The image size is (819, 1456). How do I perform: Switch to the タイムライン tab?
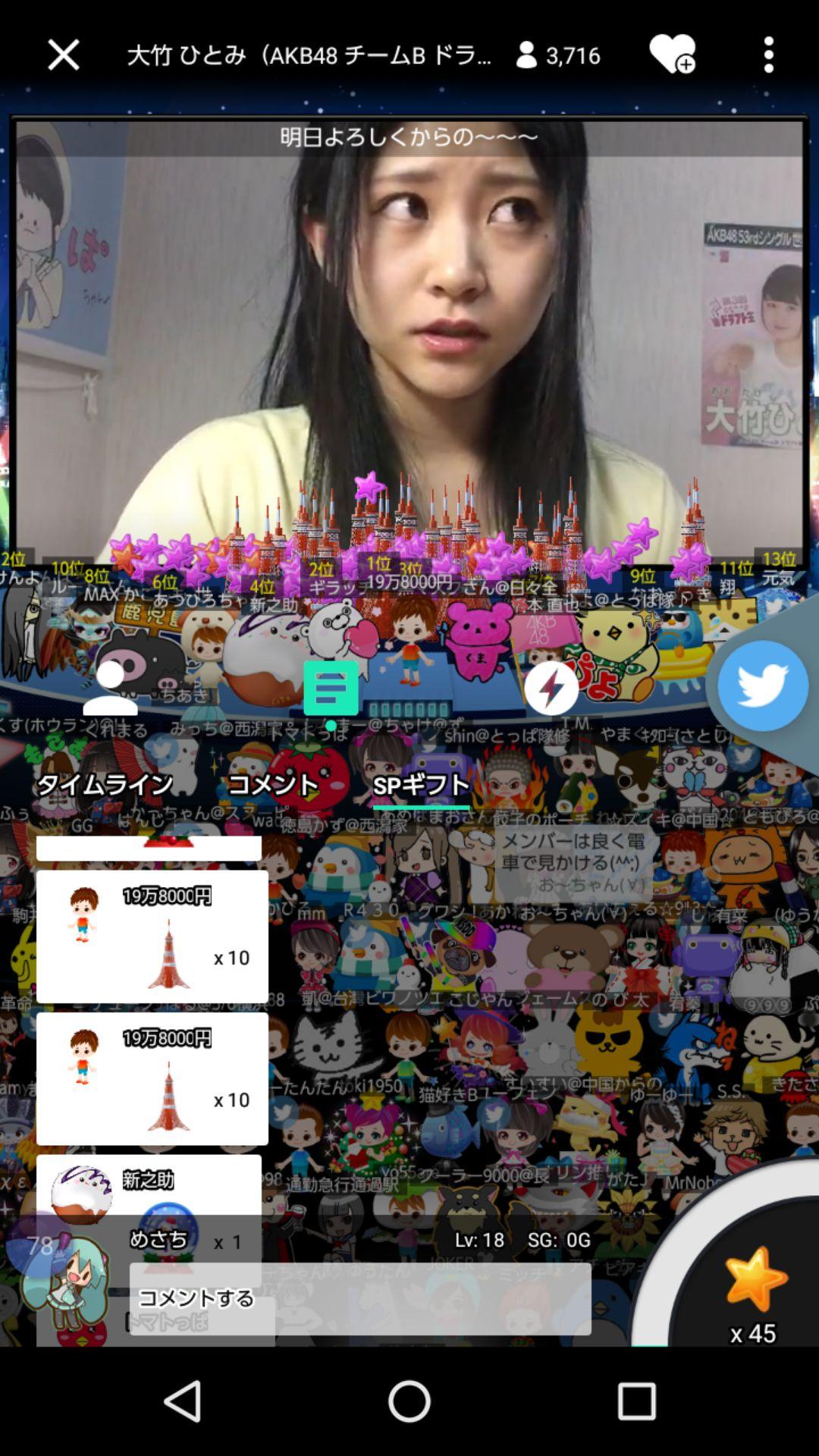(x=105, y=784)
